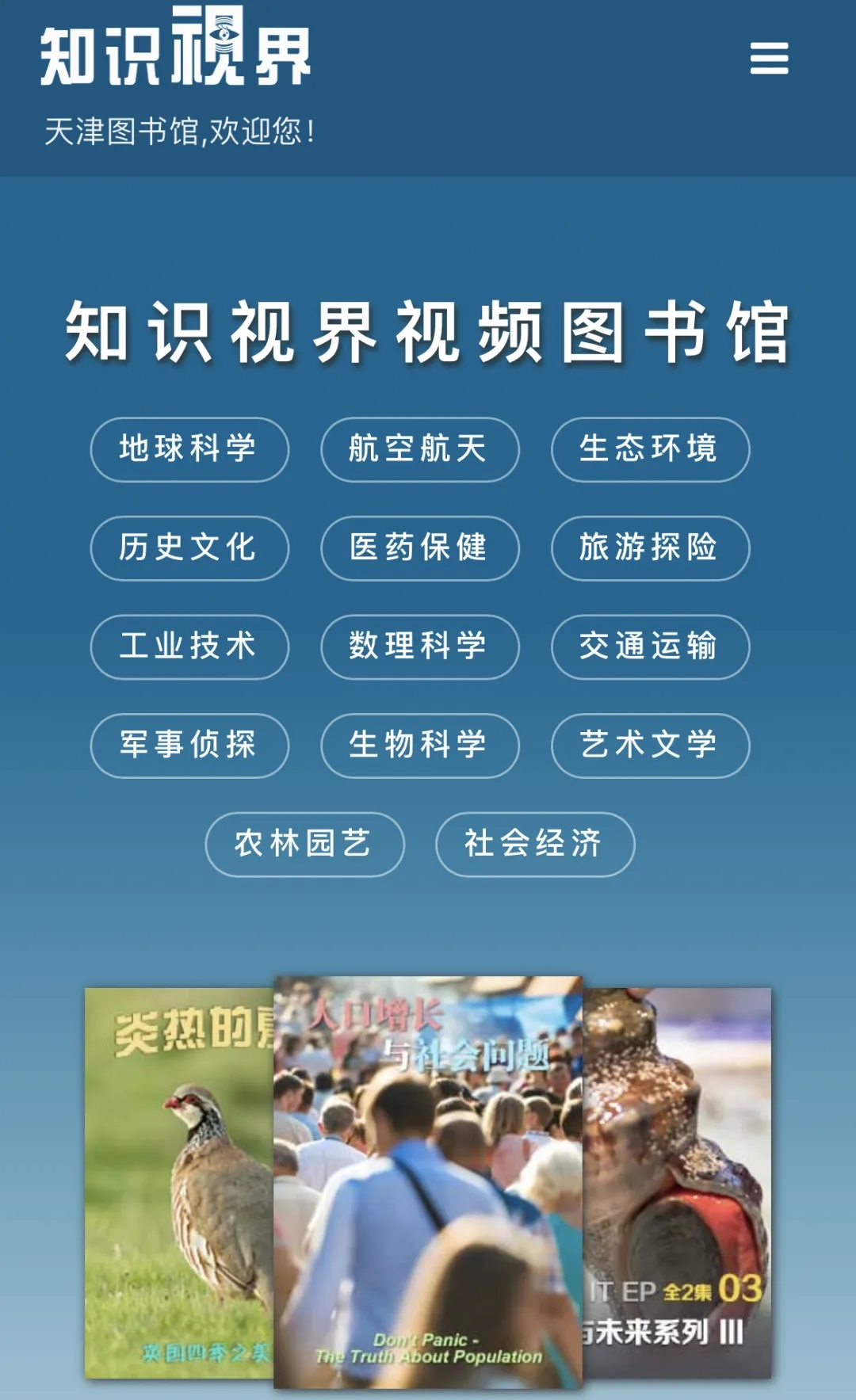Image resolution: width=856 pixels, height=1400 pixels.
Task: Choose the 社会经济 category
Action: pyautogui.click(x=535, y=845)
